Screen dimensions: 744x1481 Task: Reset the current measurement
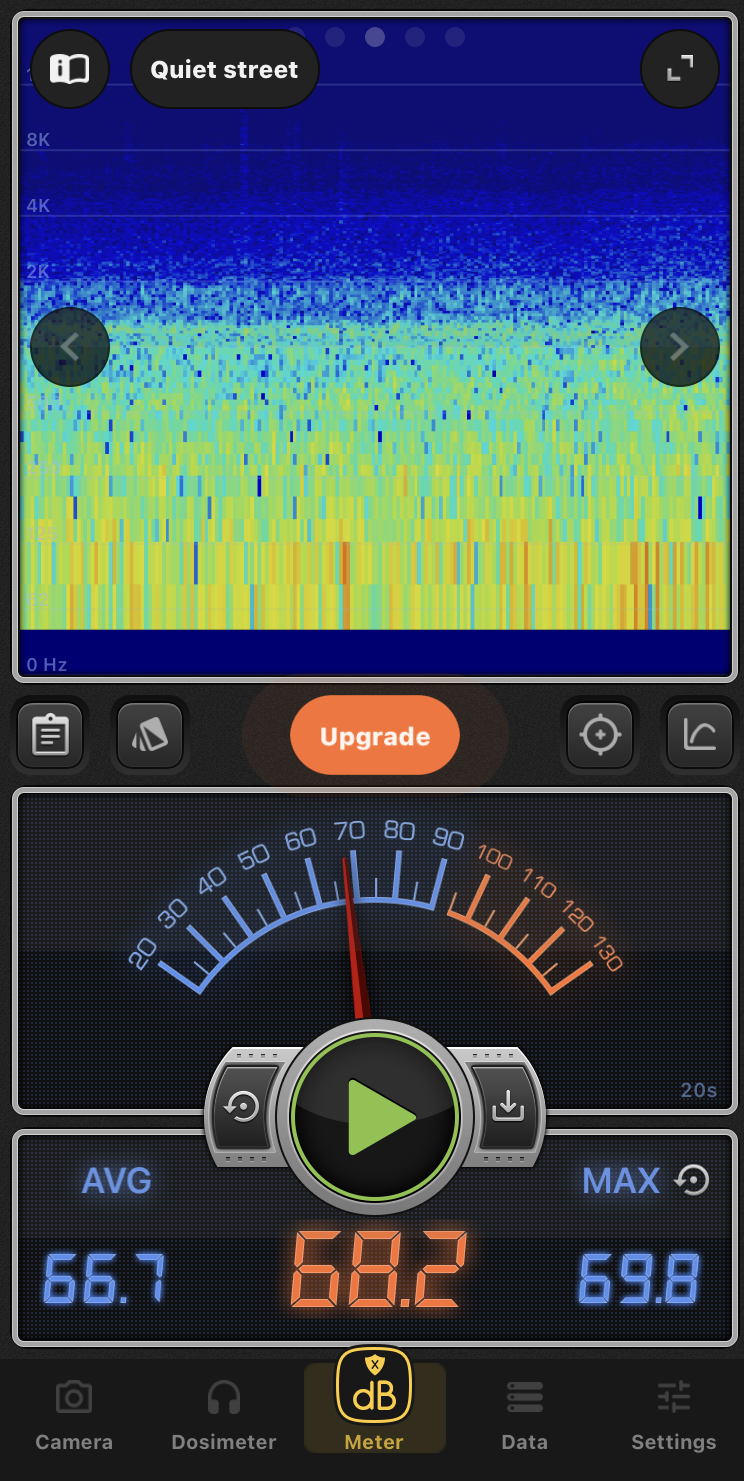tap(244, 1108)
